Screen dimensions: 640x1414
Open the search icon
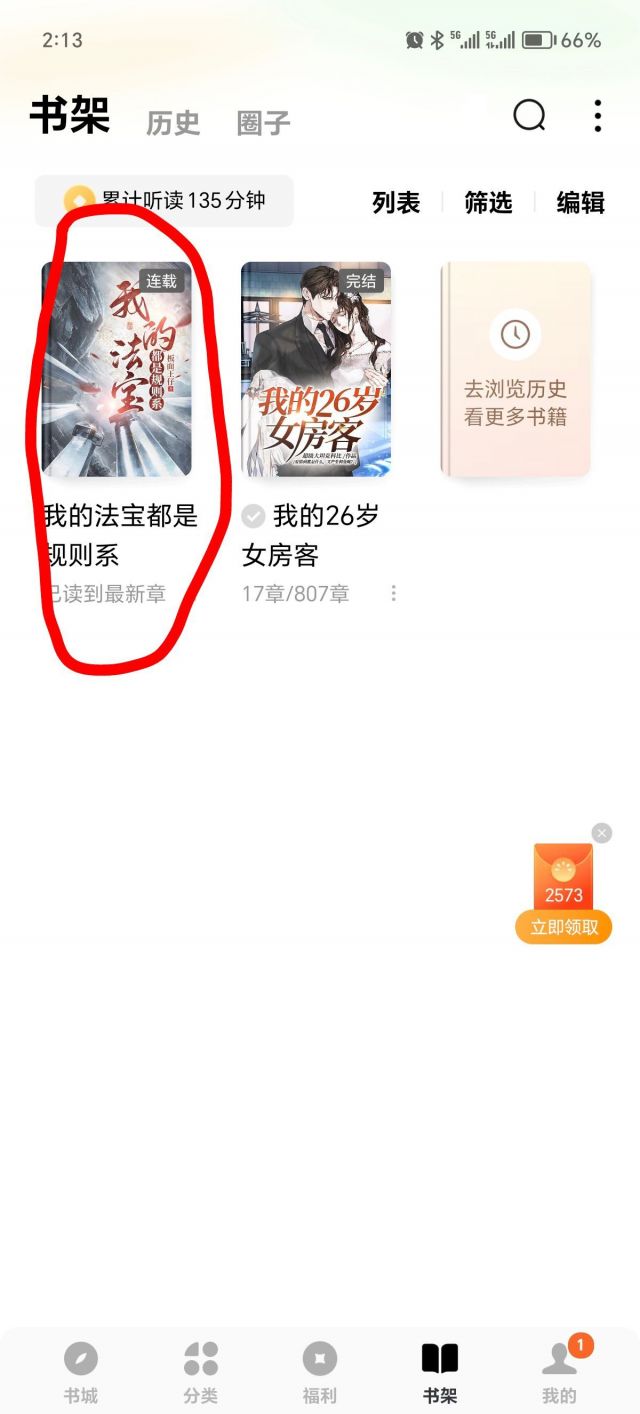click(529, 116)
